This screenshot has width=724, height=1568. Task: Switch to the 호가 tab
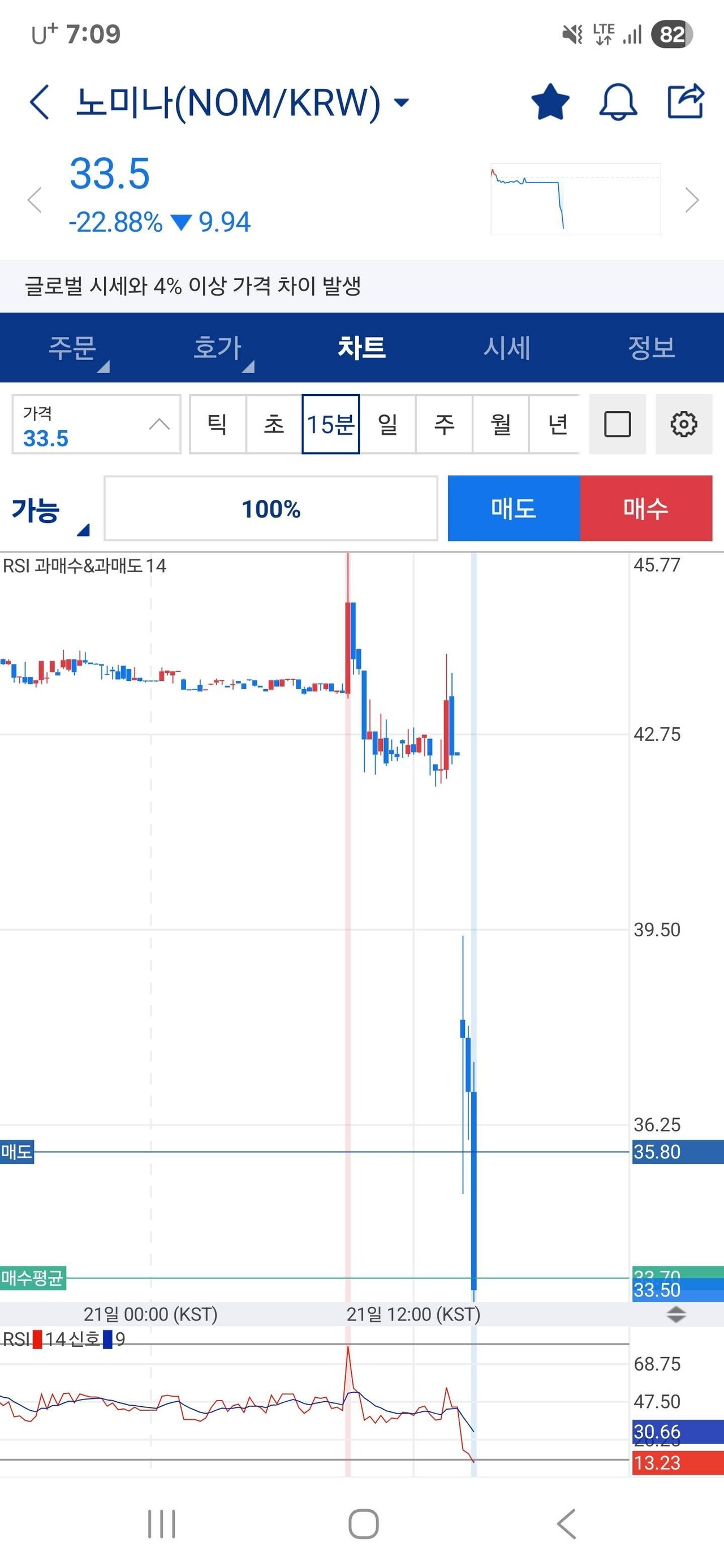[x=217, y=348]
